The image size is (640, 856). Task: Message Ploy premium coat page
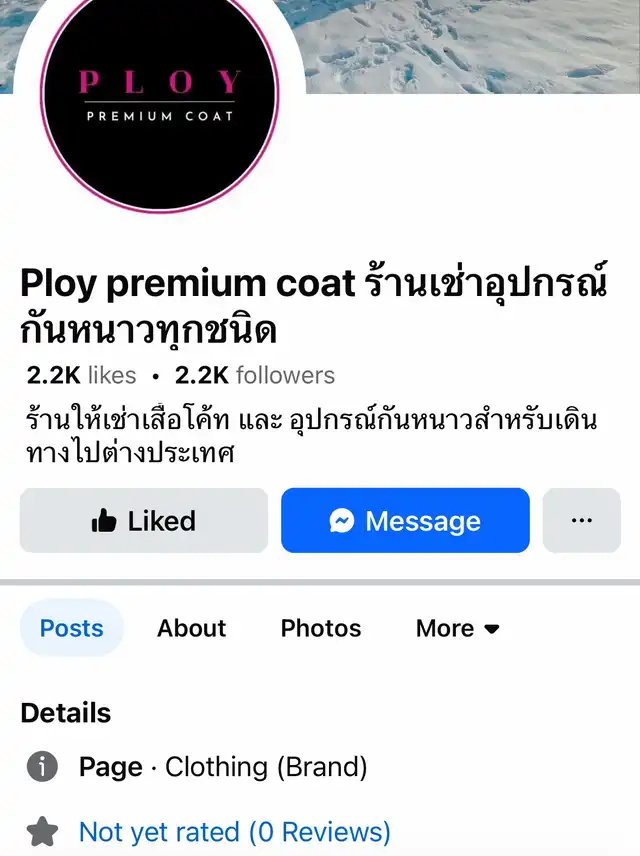(x=405, y=521)
